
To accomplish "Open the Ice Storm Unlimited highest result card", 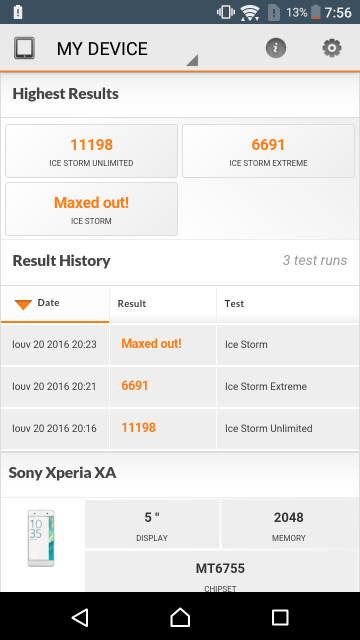I will click(x=91, y=151).
